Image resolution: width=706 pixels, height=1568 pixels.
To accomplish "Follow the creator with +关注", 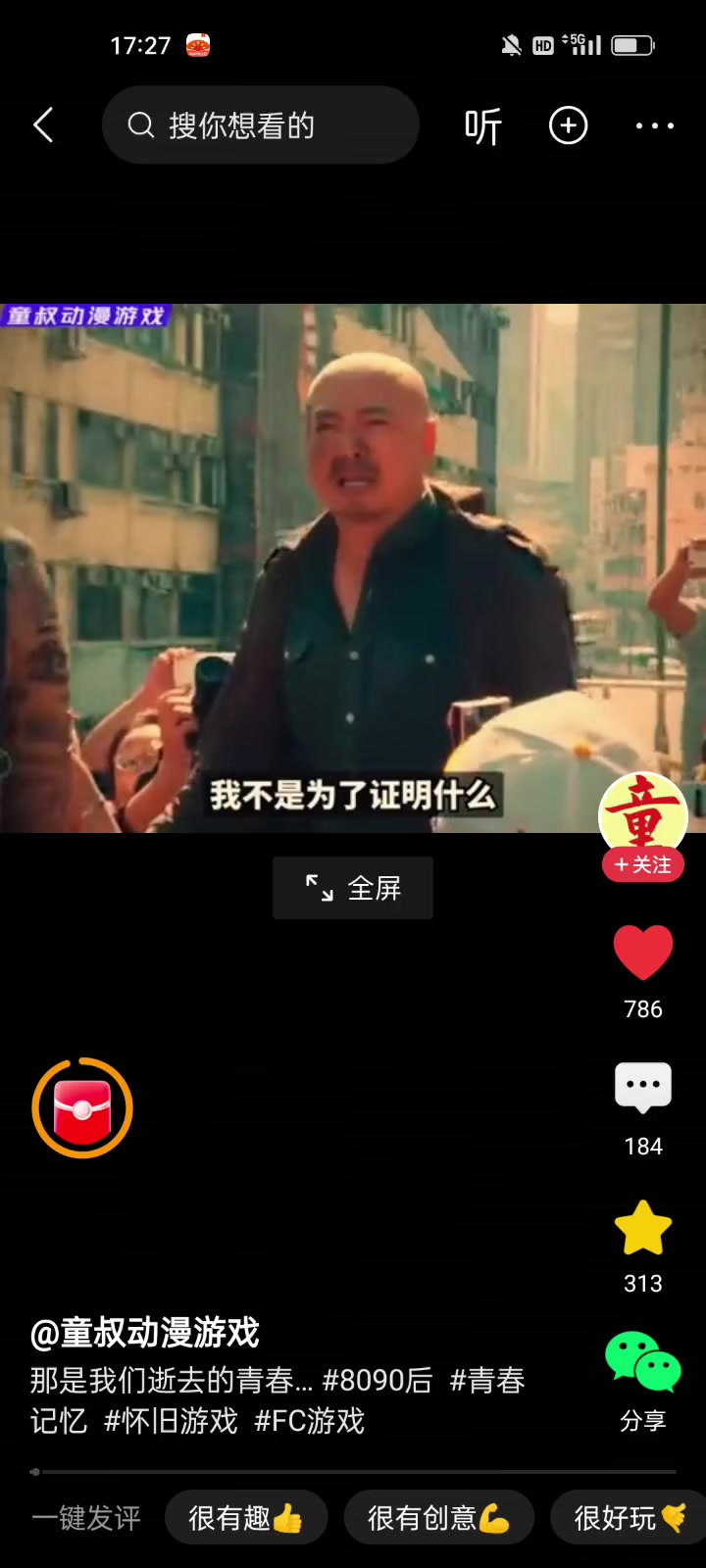I will 643,864.
